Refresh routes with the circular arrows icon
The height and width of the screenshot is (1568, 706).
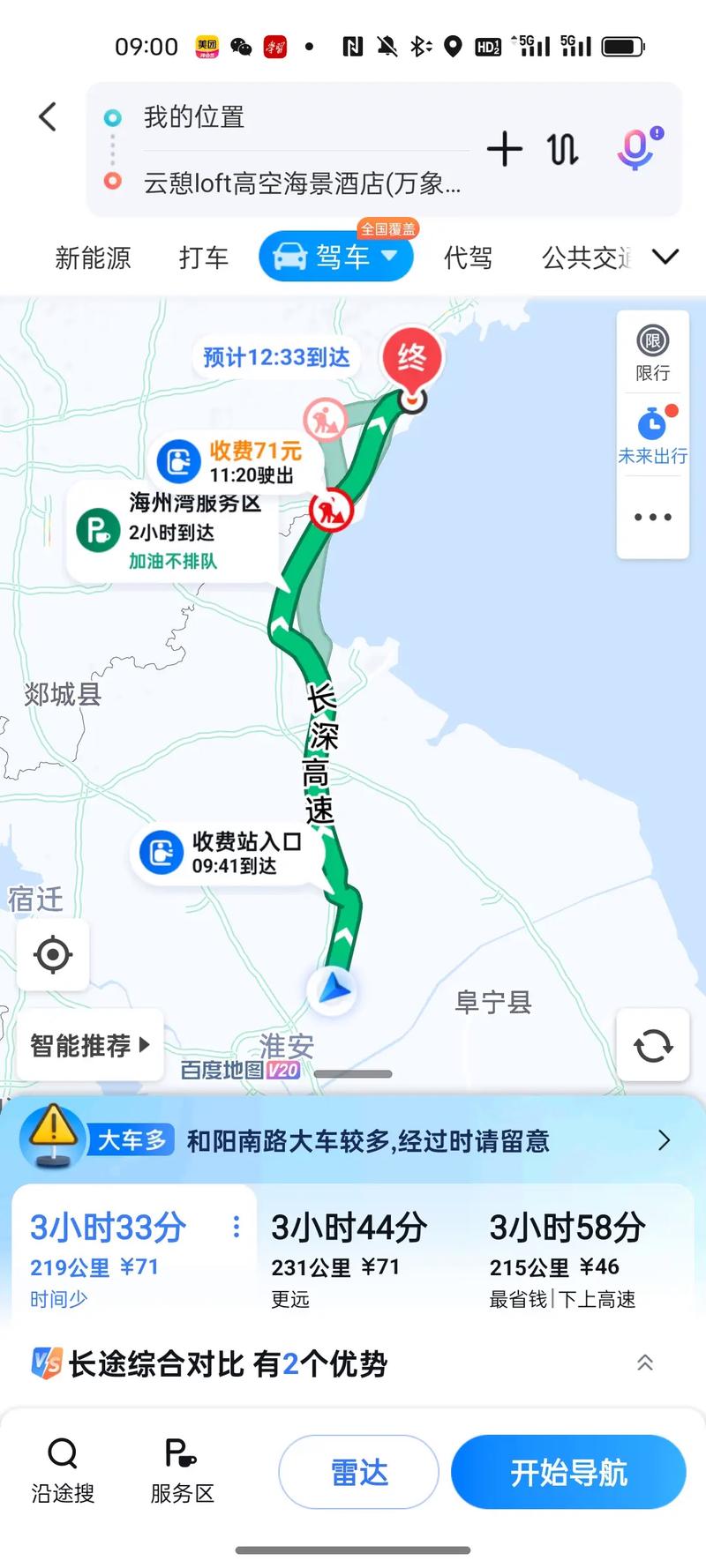click(x=652, y=1045)
